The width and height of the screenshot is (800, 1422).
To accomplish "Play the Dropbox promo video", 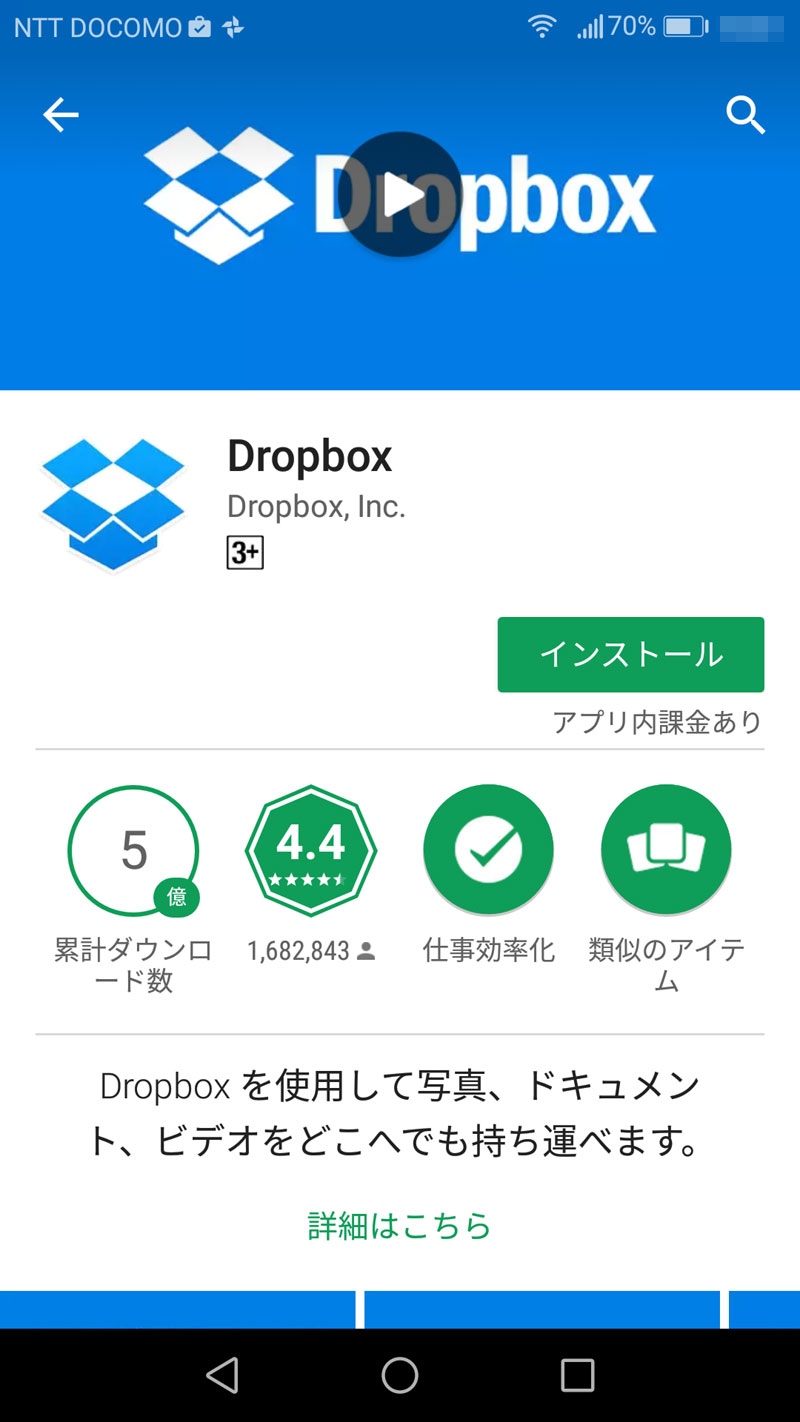I will tap(400, 195).
